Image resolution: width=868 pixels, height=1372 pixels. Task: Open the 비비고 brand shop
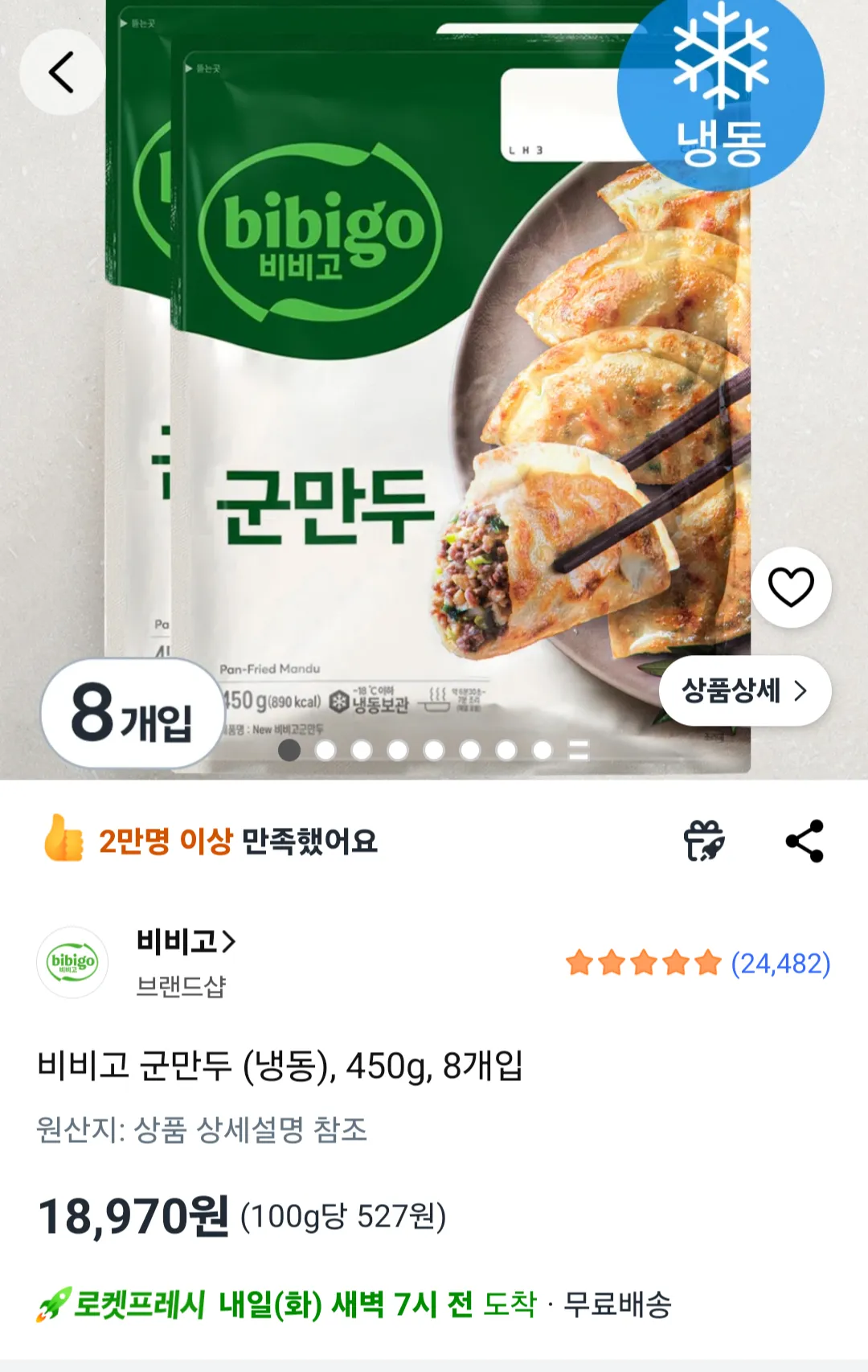pyautogui.click(x=185, y=942)
